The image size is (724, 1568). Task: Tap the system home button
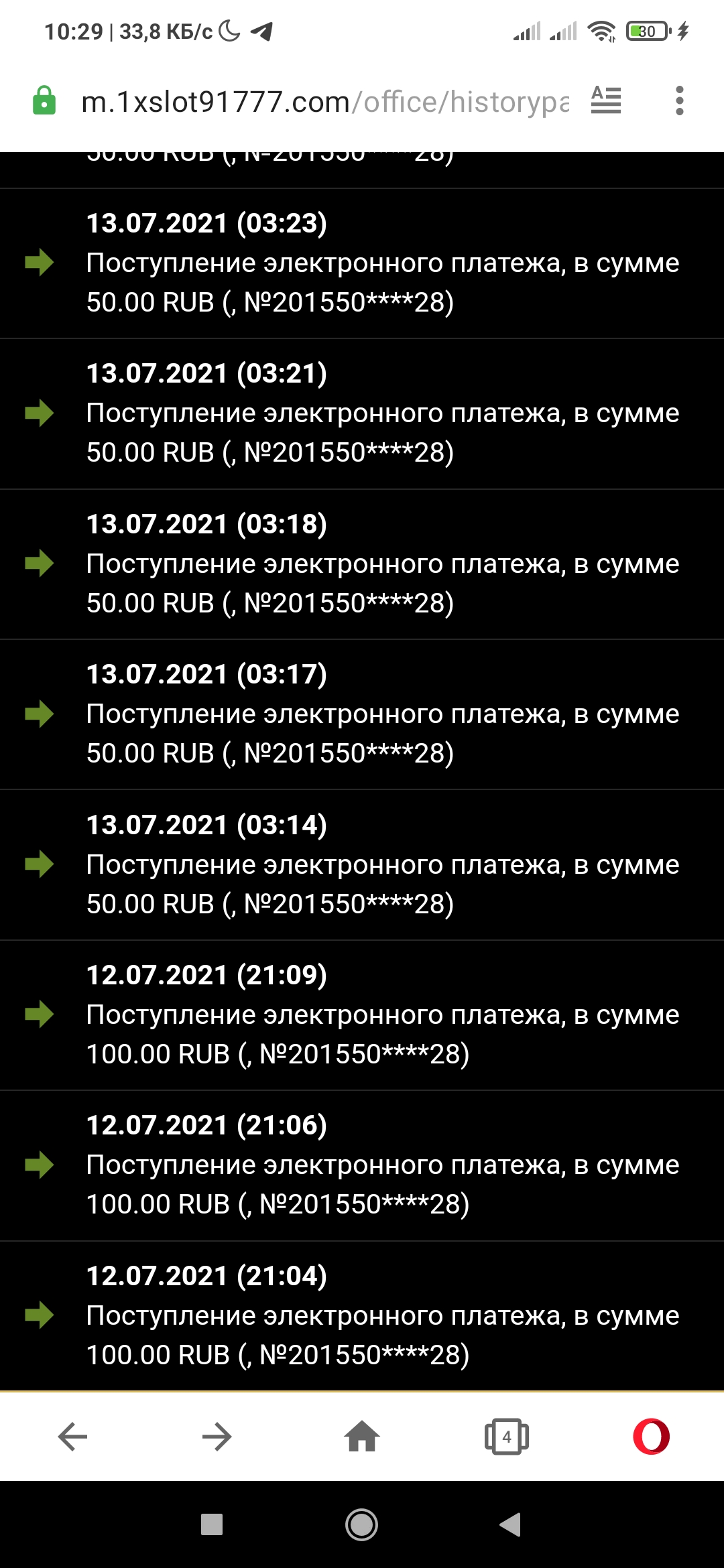[x=361, y=1525]
